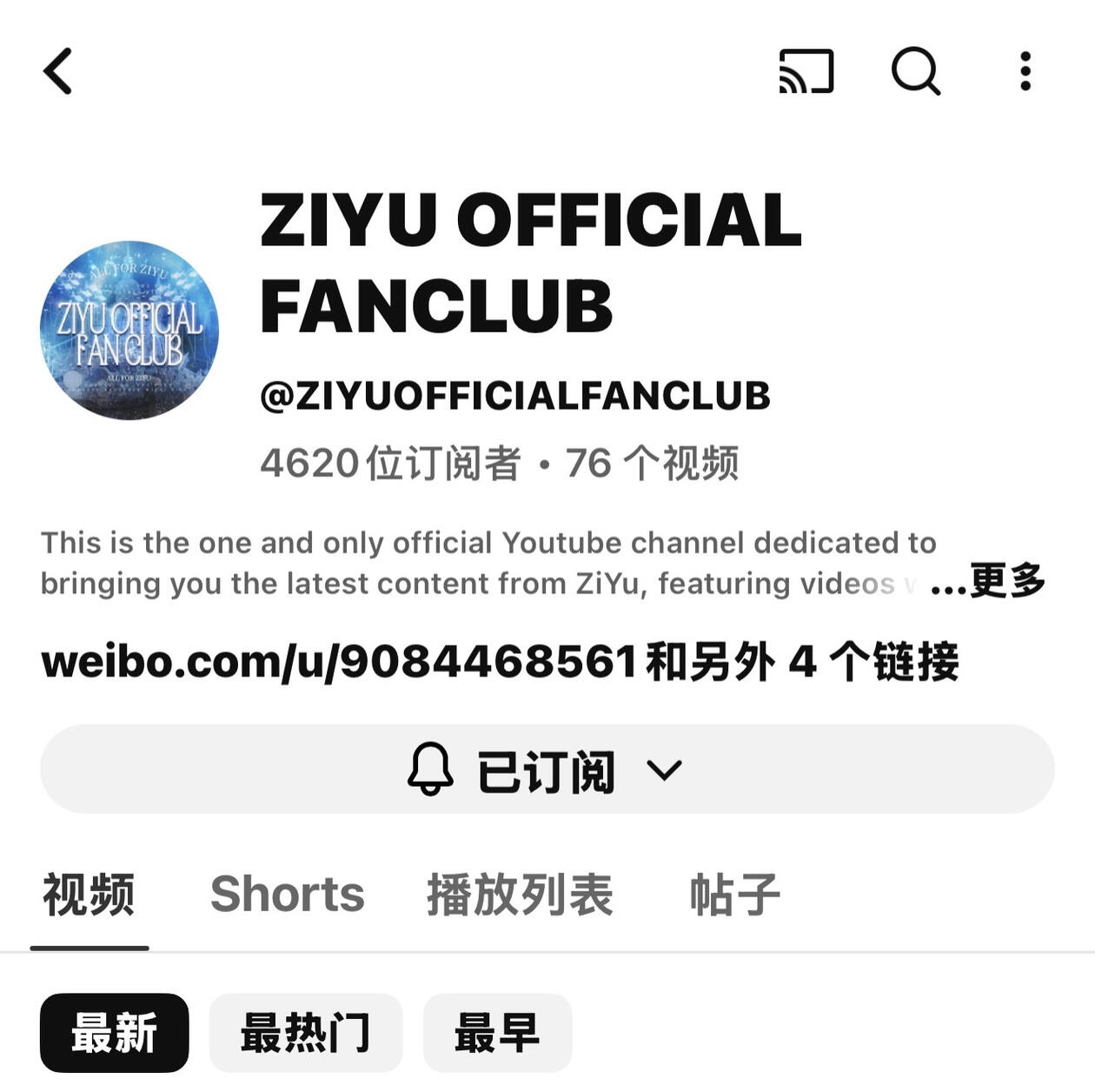1095x1092 pixels.
Task: Sort videos by 最新
Action: (x=114, y=1033)
